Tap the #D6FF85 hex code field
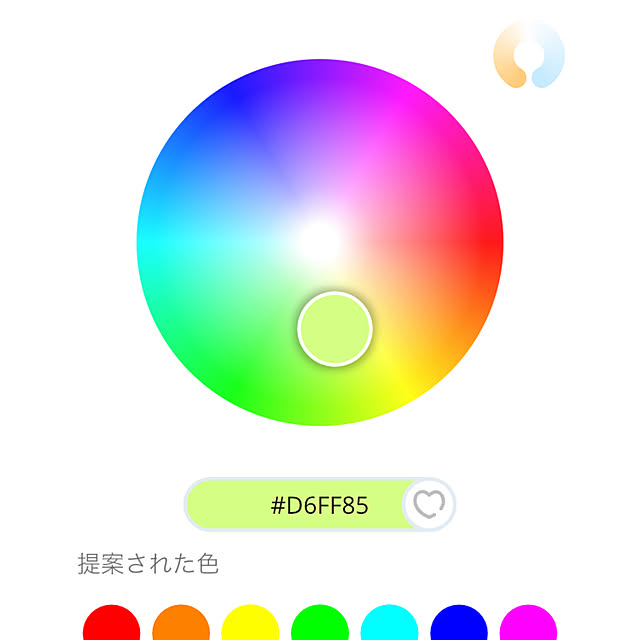This screenshot has height=640, width=640. tap(319, 505)
